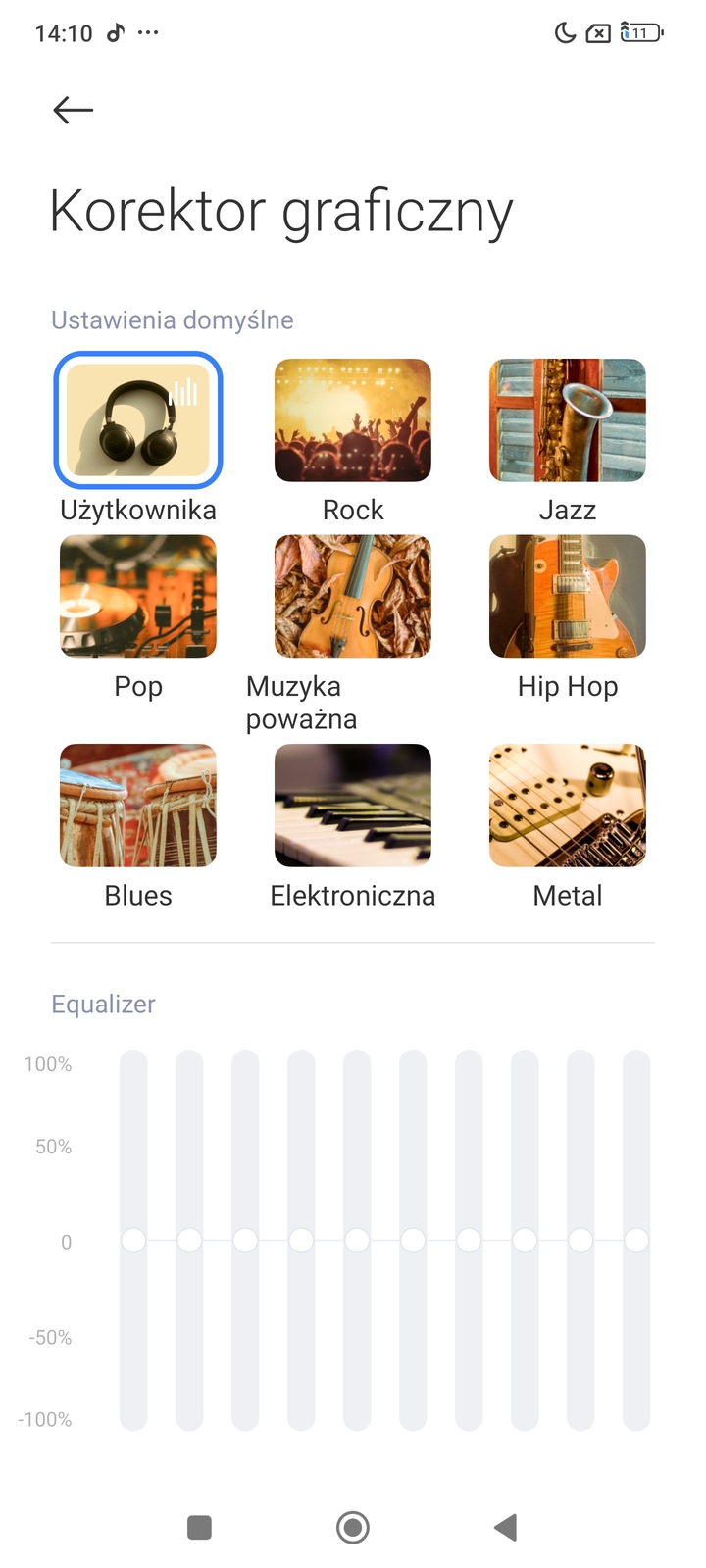Go to the home screen
This screenshot has height=1568, width=706.
click(x=353, y=1527)
